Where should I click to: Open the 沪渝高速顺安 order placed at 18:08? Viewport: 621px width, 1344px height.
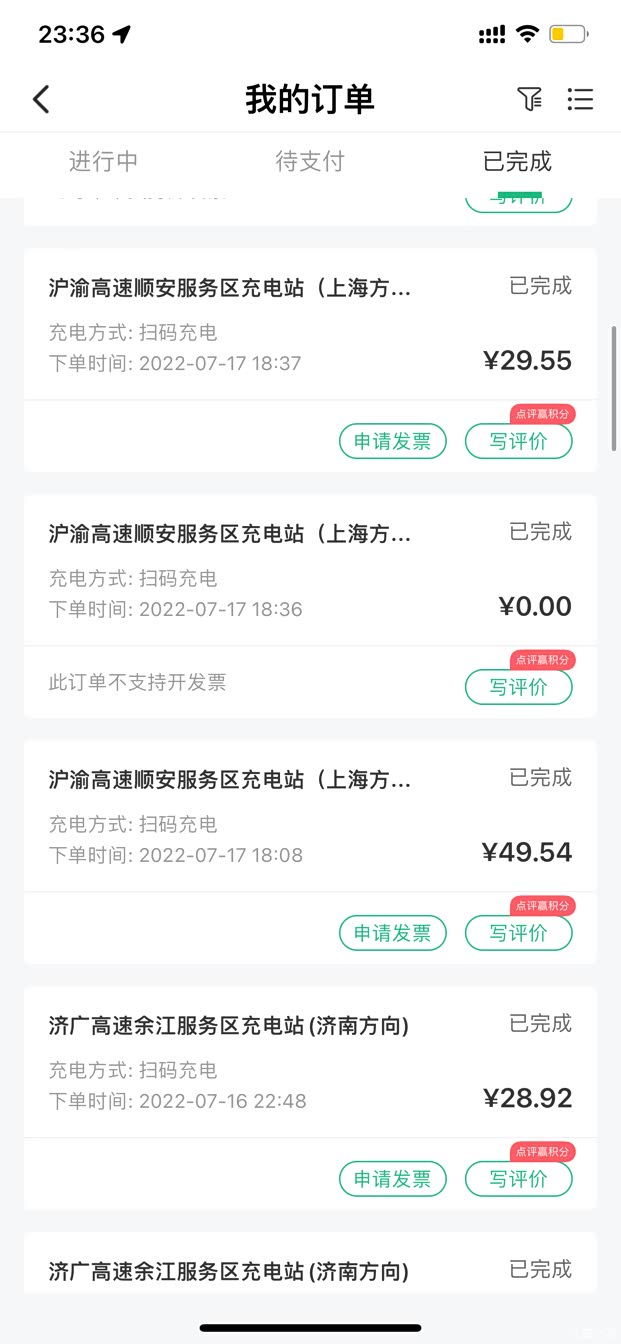tap(310, 817)
